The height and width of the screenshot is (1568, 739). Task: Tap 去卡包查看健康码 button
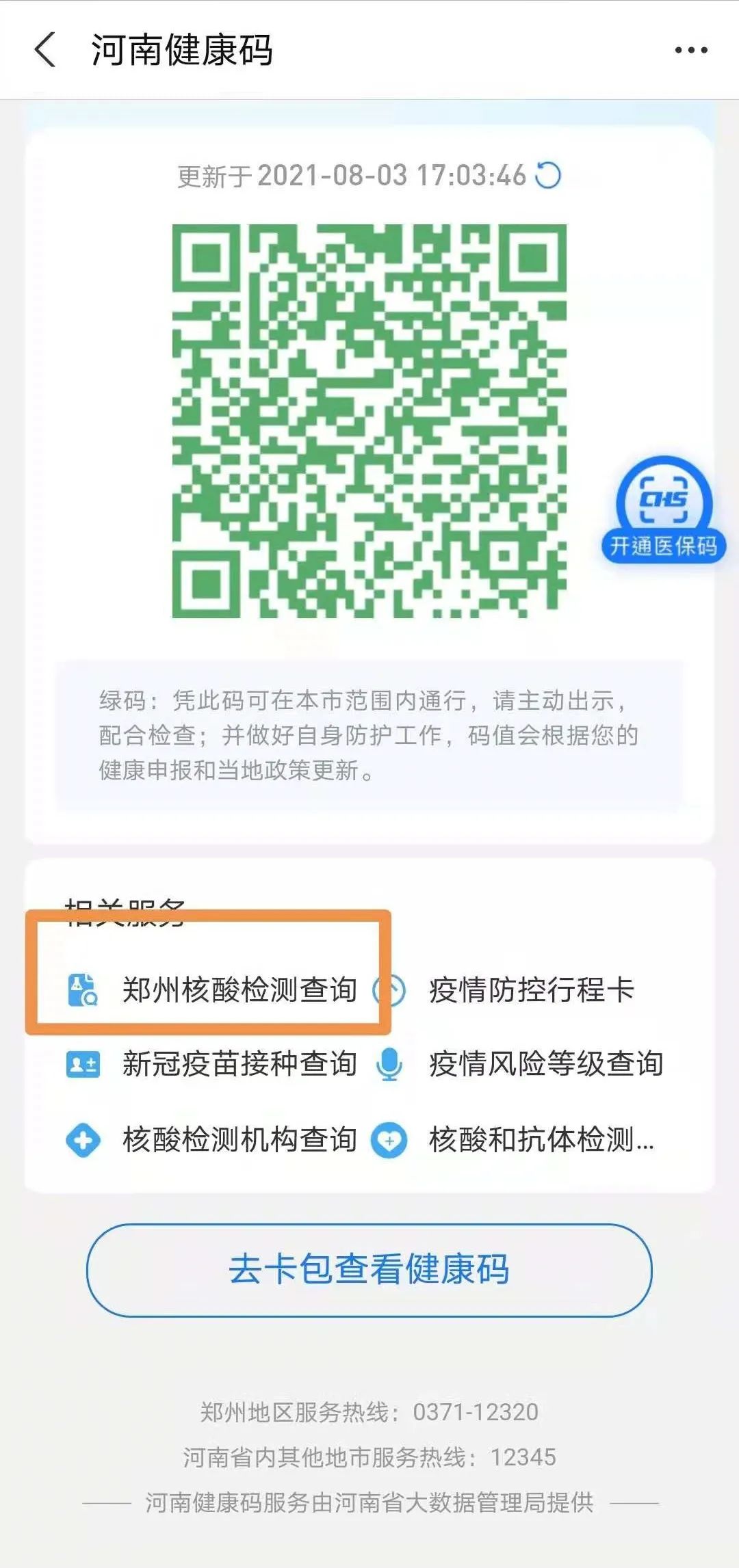tap(369, 1270)
